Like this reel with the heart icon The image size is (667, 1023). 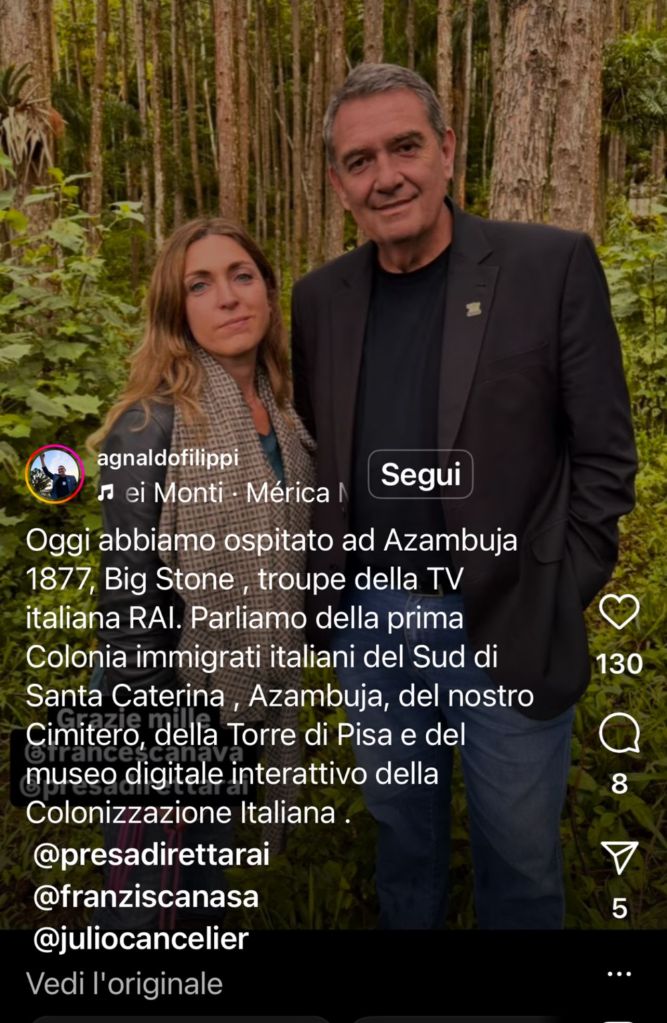(x=619, y=612)
